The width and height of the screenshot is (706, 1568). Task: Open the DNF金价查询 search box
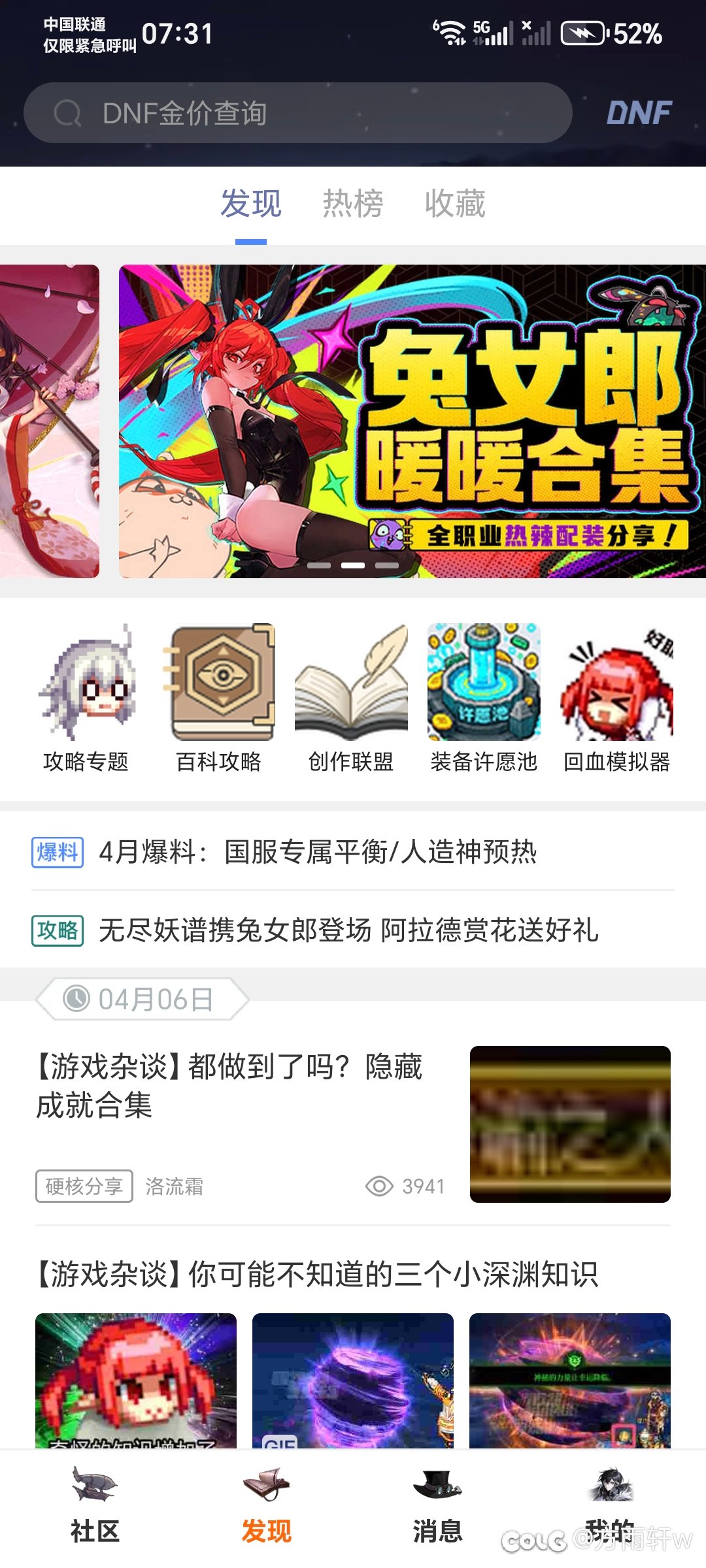tap(298, 113)
